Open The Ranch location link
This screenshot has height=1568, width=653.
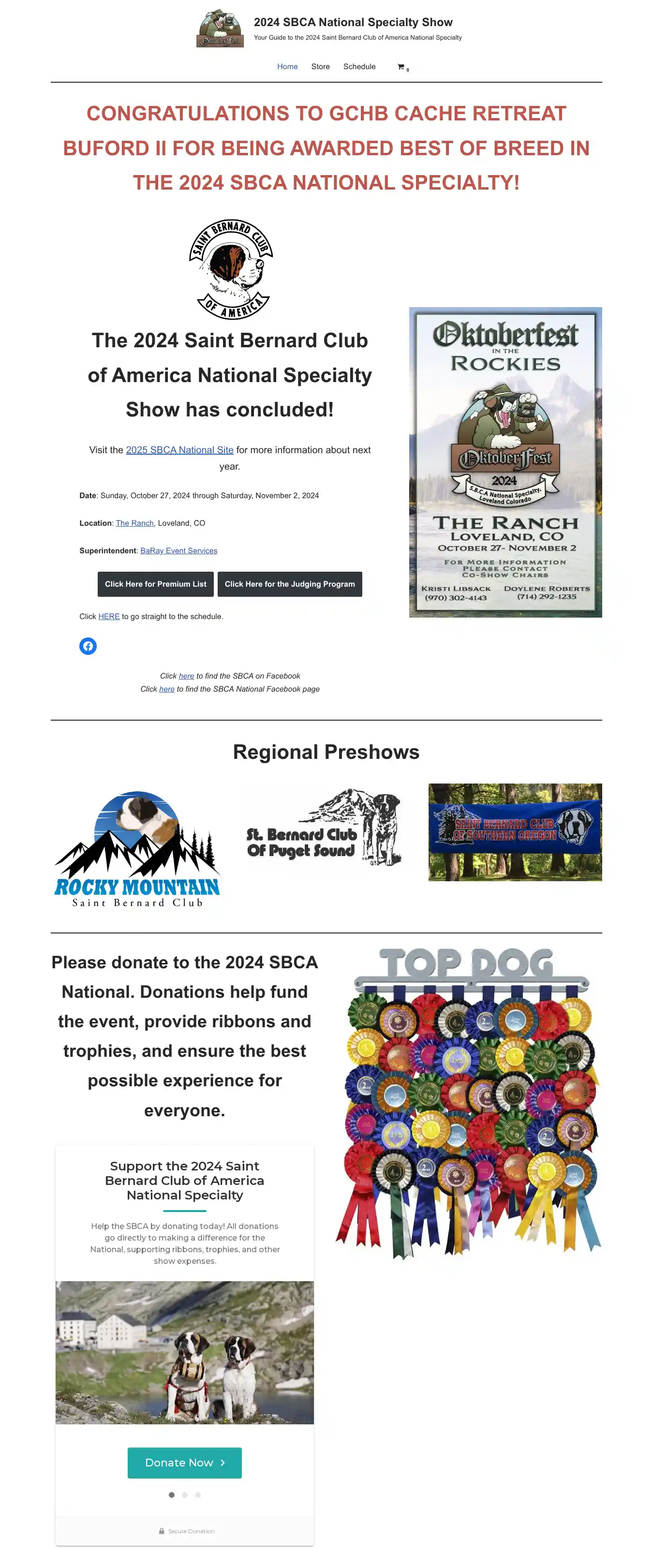(x=134, y=523)
